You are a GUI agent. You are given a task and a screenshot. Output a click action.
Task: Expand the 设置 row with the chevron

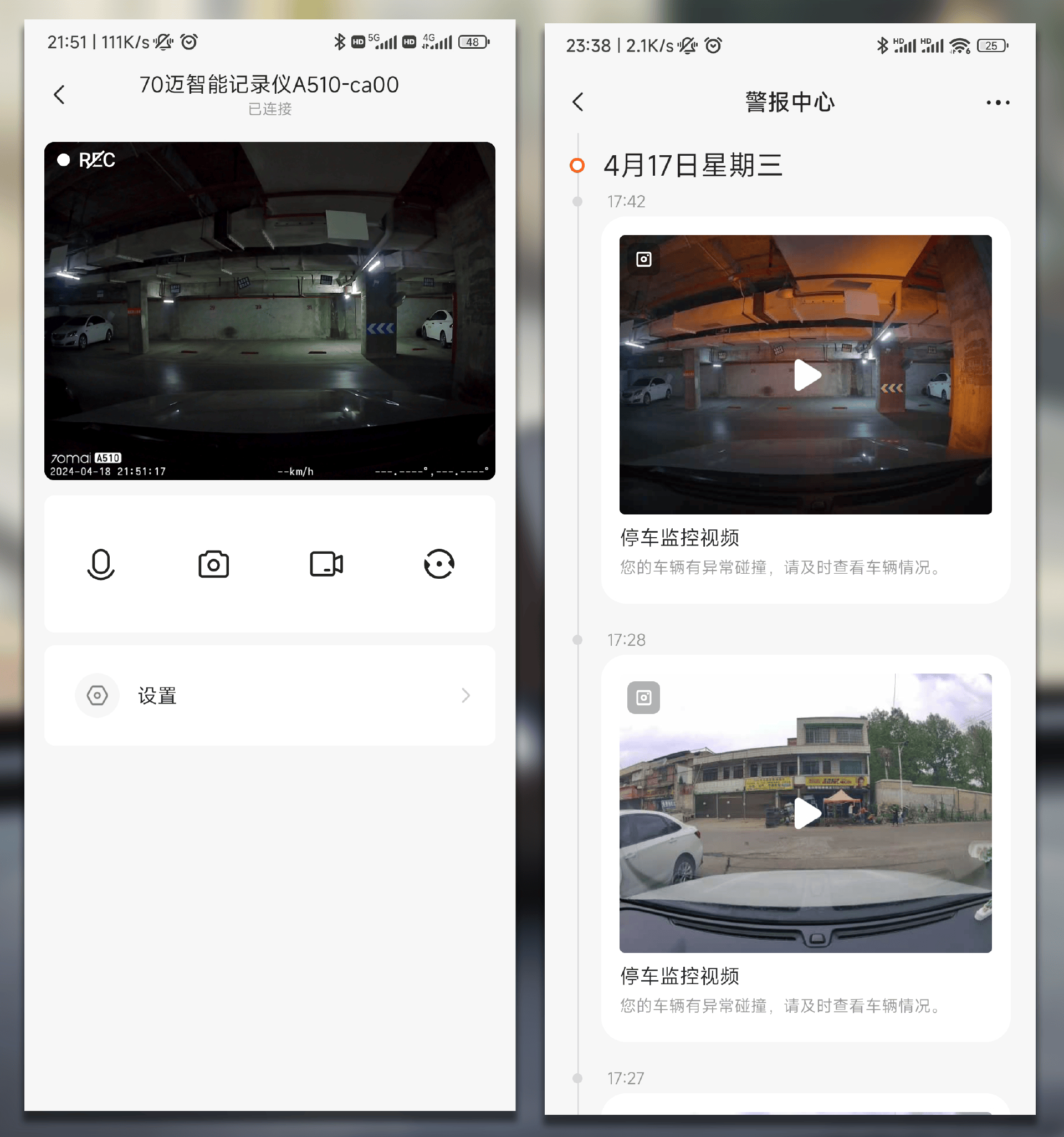pyautogui.click(x=466, y=696)
